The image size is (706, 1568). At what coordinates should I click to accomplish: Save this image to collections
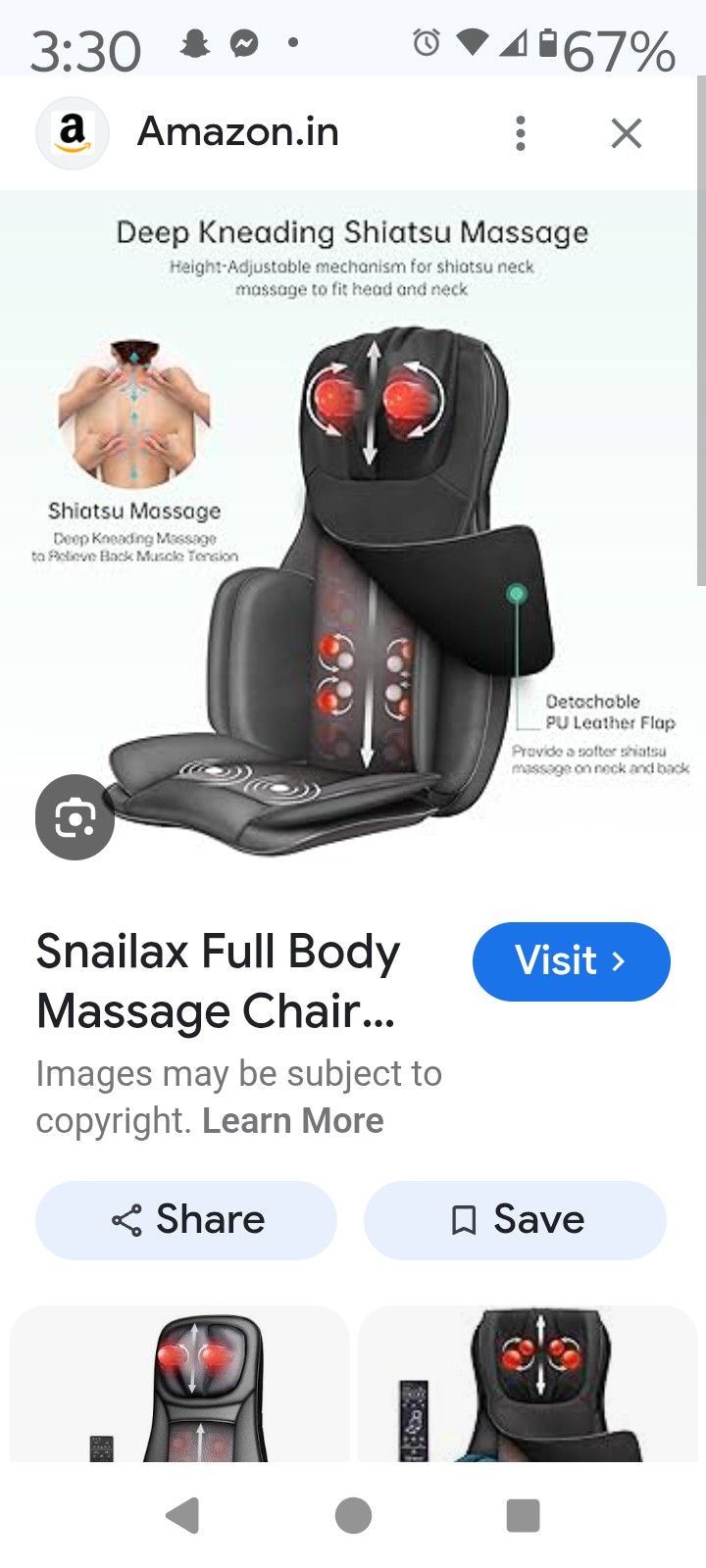coord(515,1220)
